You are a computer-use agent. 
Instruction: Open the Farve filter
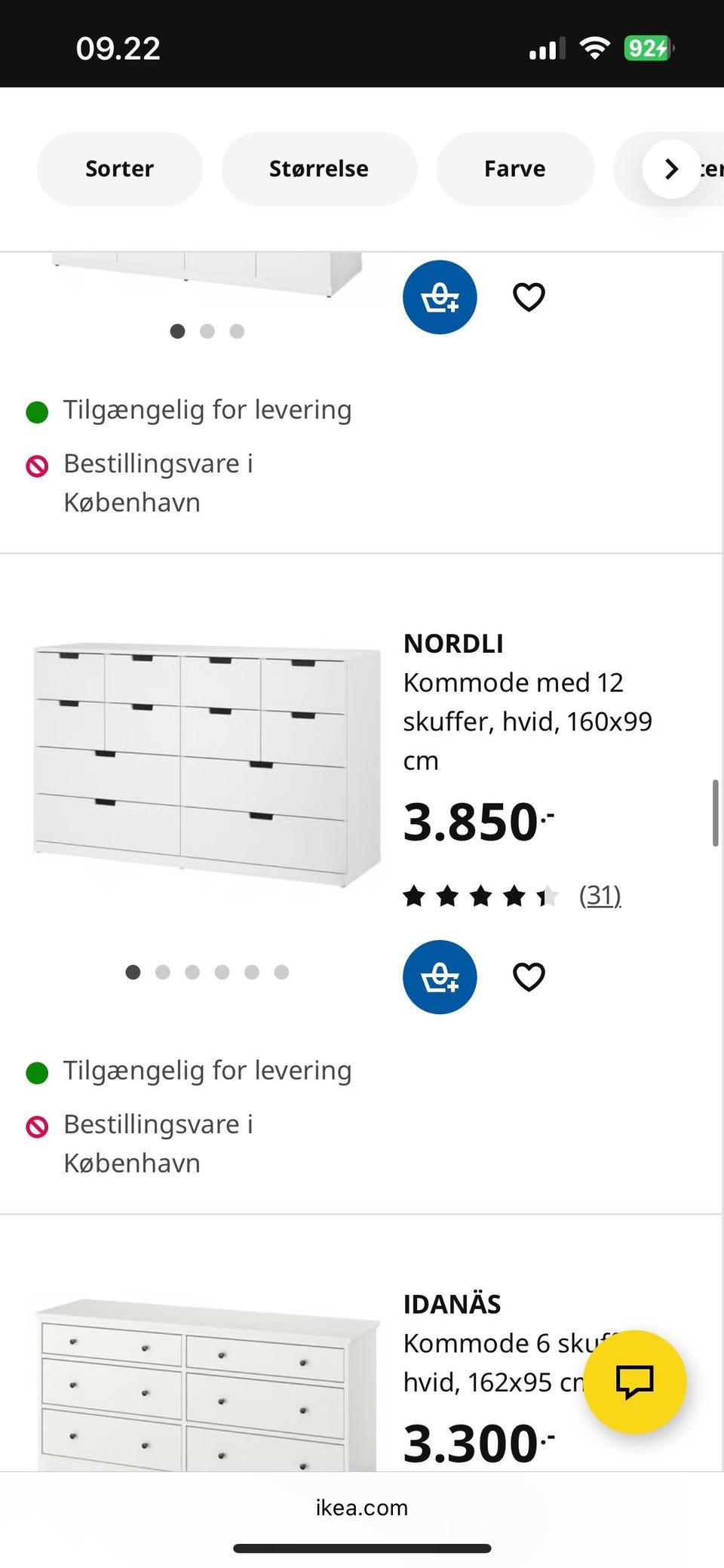point(514,168)
